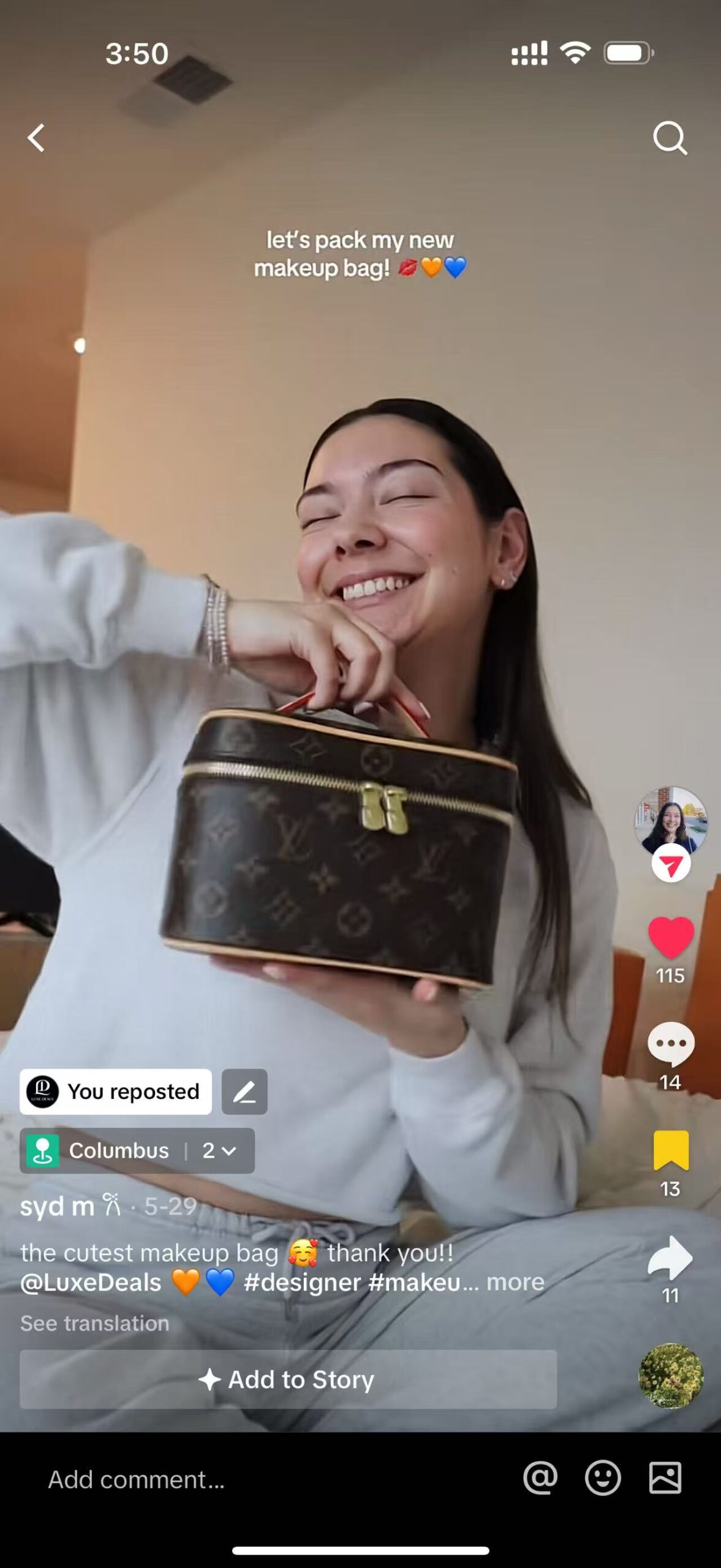
Task: Share this video via the arrow icon
Action: (670, 1258)
